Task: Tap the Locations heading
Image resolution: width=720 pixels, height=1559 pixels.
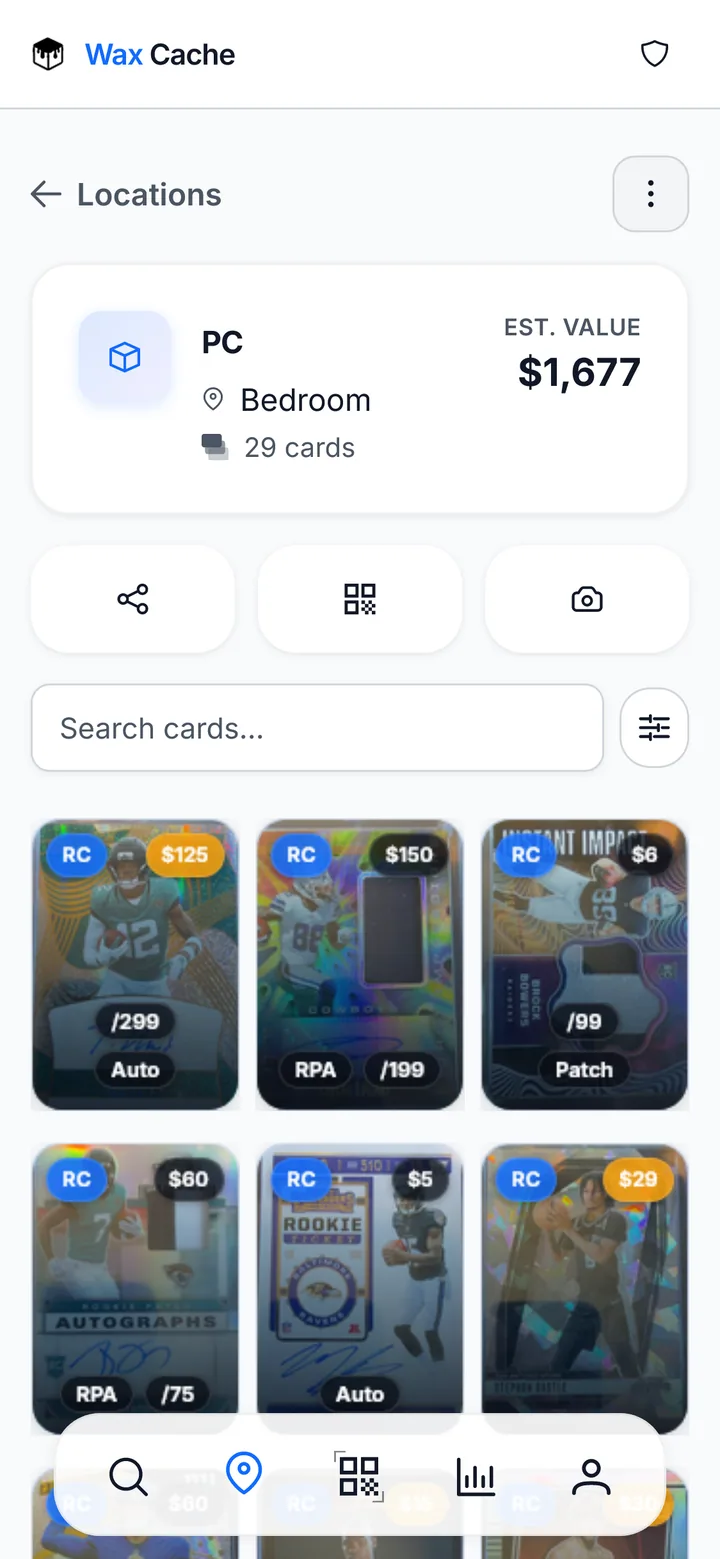Action: (148, 194)
